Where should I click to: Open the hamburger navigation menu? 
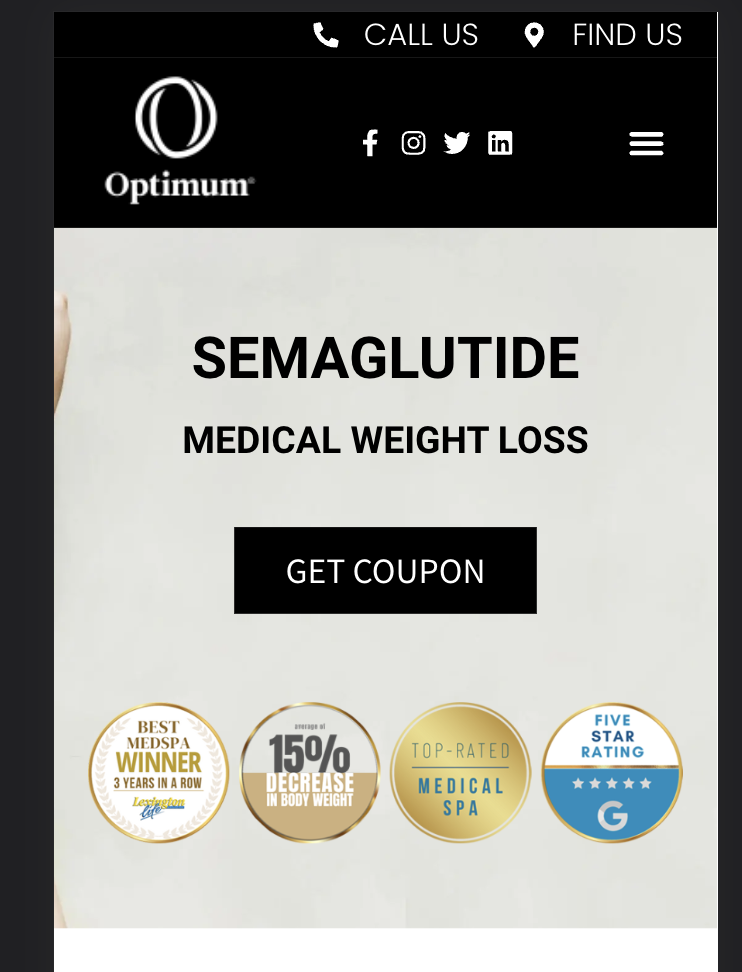[x=647, y=144]
